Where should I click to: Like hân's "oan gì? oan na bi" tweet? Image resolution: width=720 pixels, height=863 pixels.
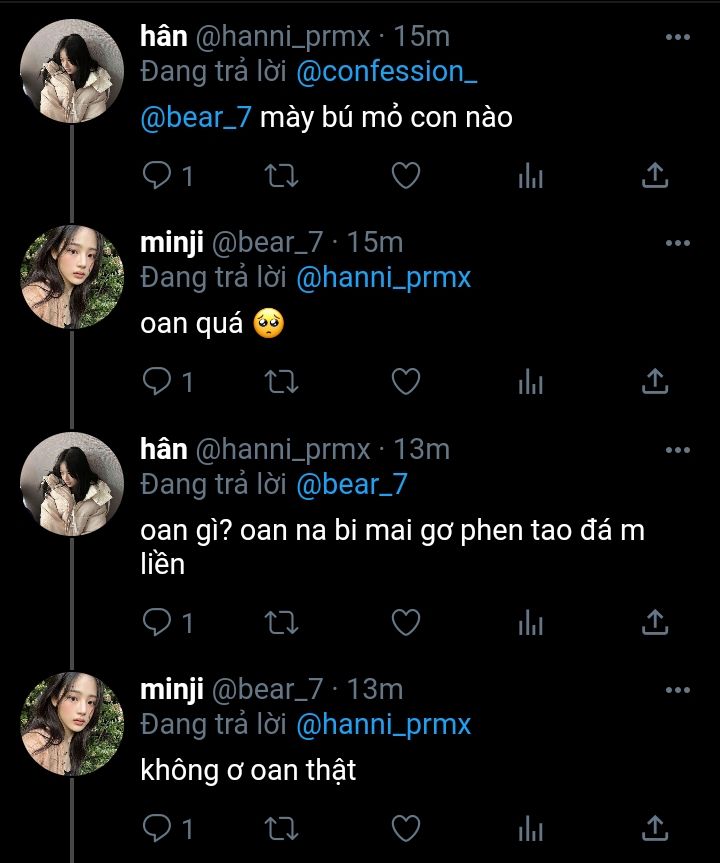pyautogui.click(x=404, y=622)
